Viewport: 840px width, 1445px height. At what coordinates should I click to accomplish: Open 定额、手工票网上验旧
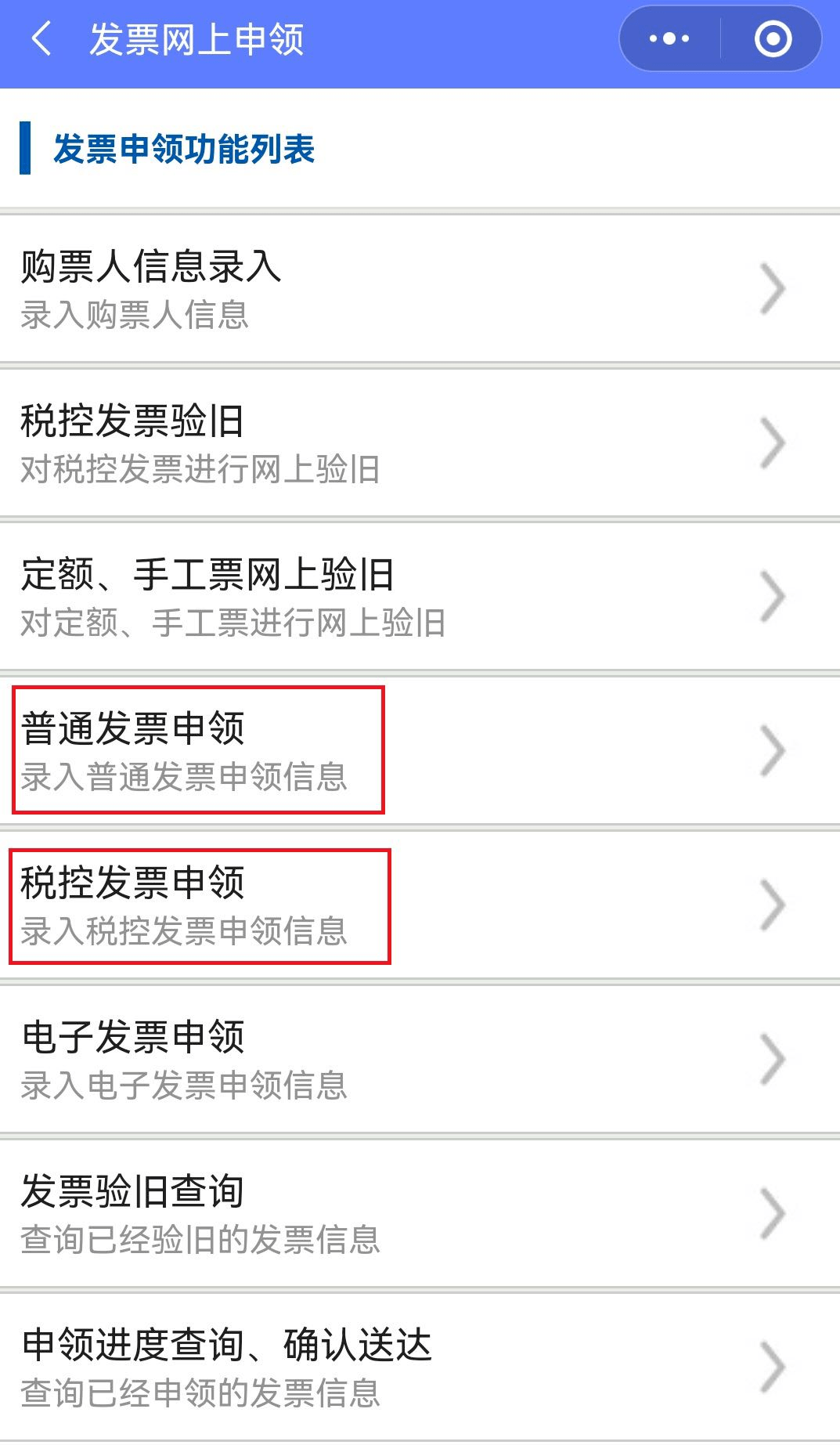pos(420,597)
